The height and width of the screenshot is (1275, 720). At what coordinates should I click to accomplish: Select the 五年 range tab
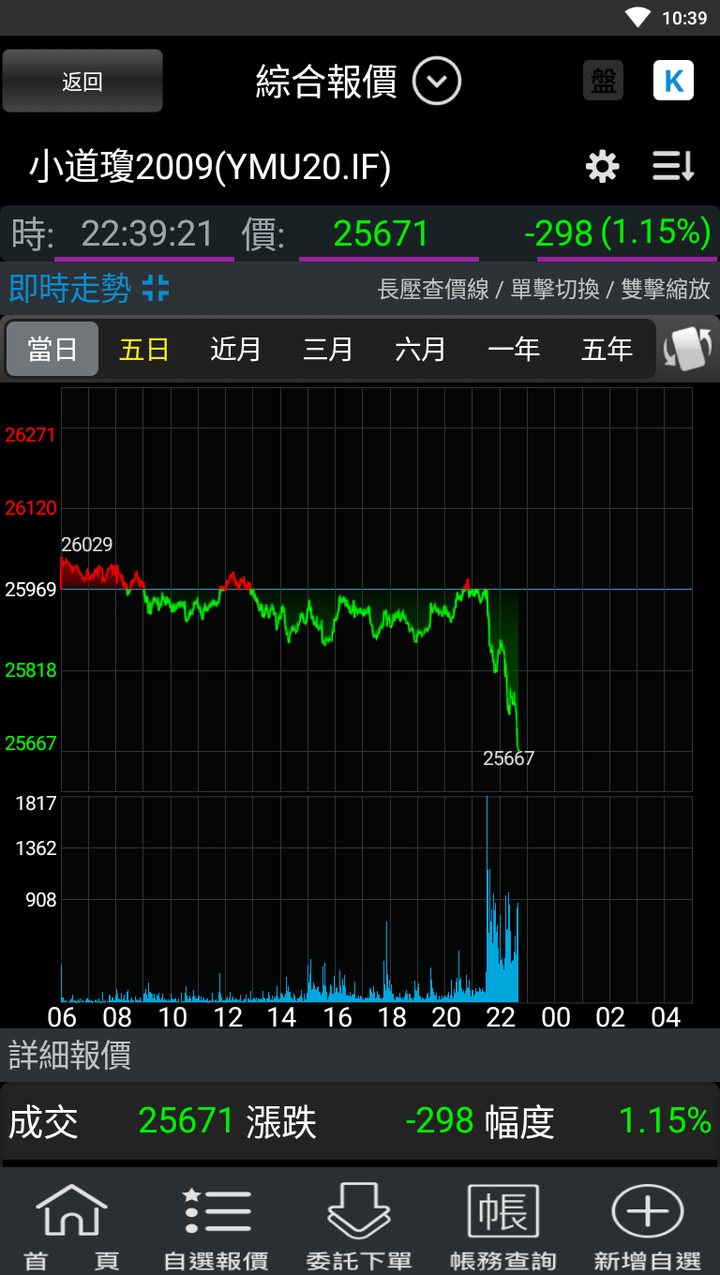[607, 349]
